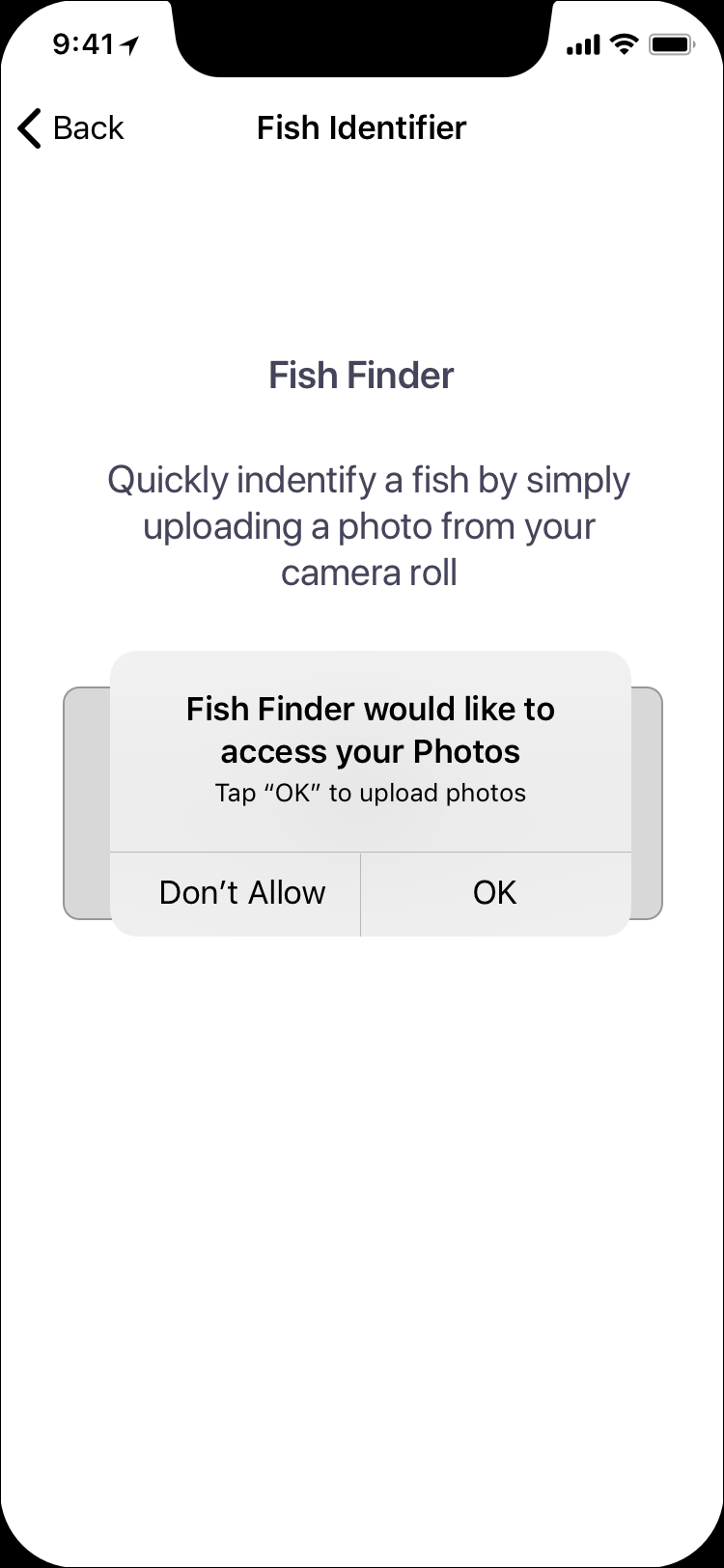Choose Don't Allow for Photos access

point(241,893)
